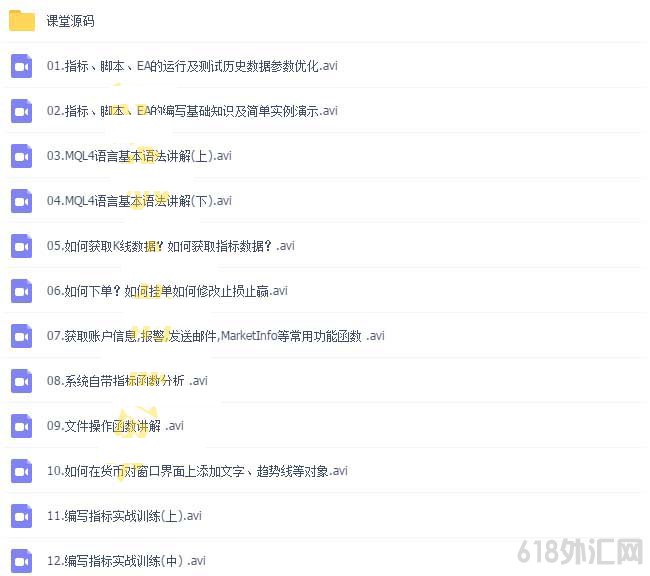The image size is (650, 576).
Task: Play 04.MQL4语言基本语法讲解(下).avi
Action: click(x=139, y=201)
